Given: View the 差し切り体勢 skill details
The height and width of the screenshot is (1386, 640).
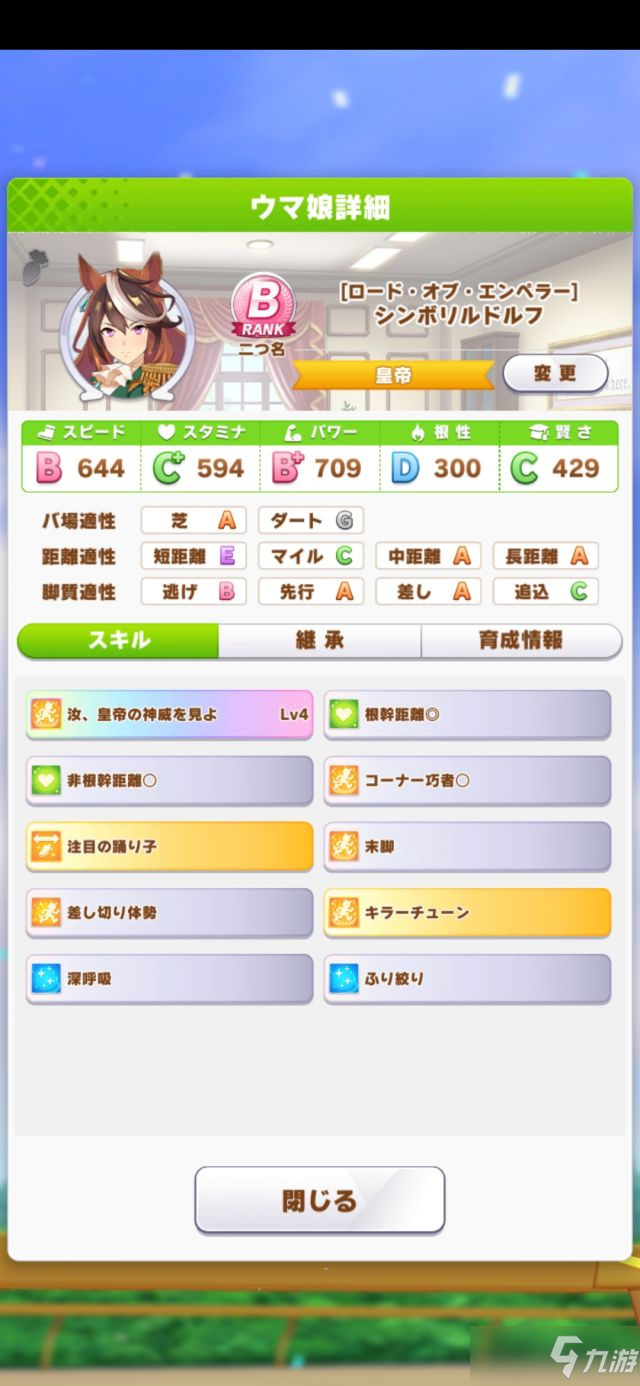Looking at the screenshot, I should [169, 913].
